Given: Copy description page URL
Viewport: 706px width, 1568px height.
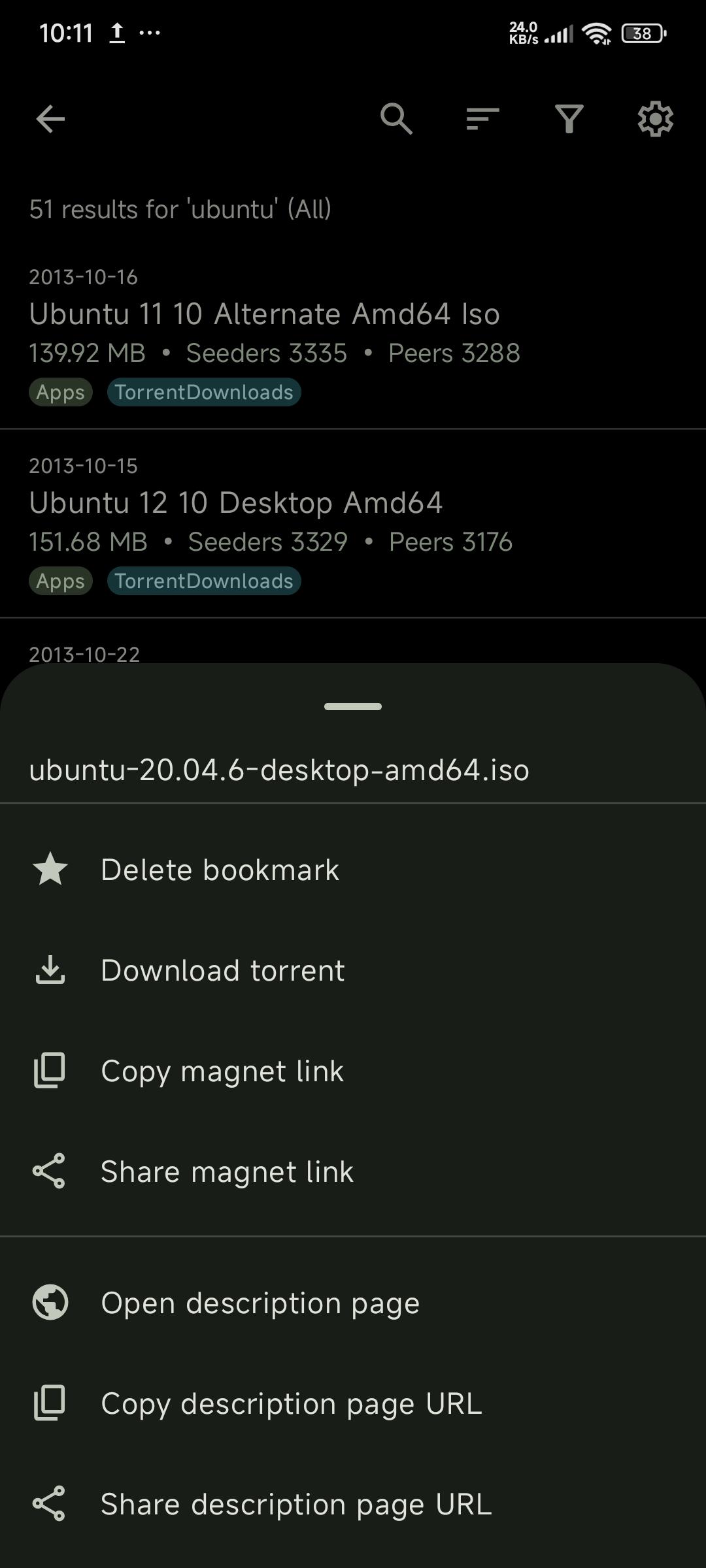Looking at the screenshot, I should click(291, 1404).
